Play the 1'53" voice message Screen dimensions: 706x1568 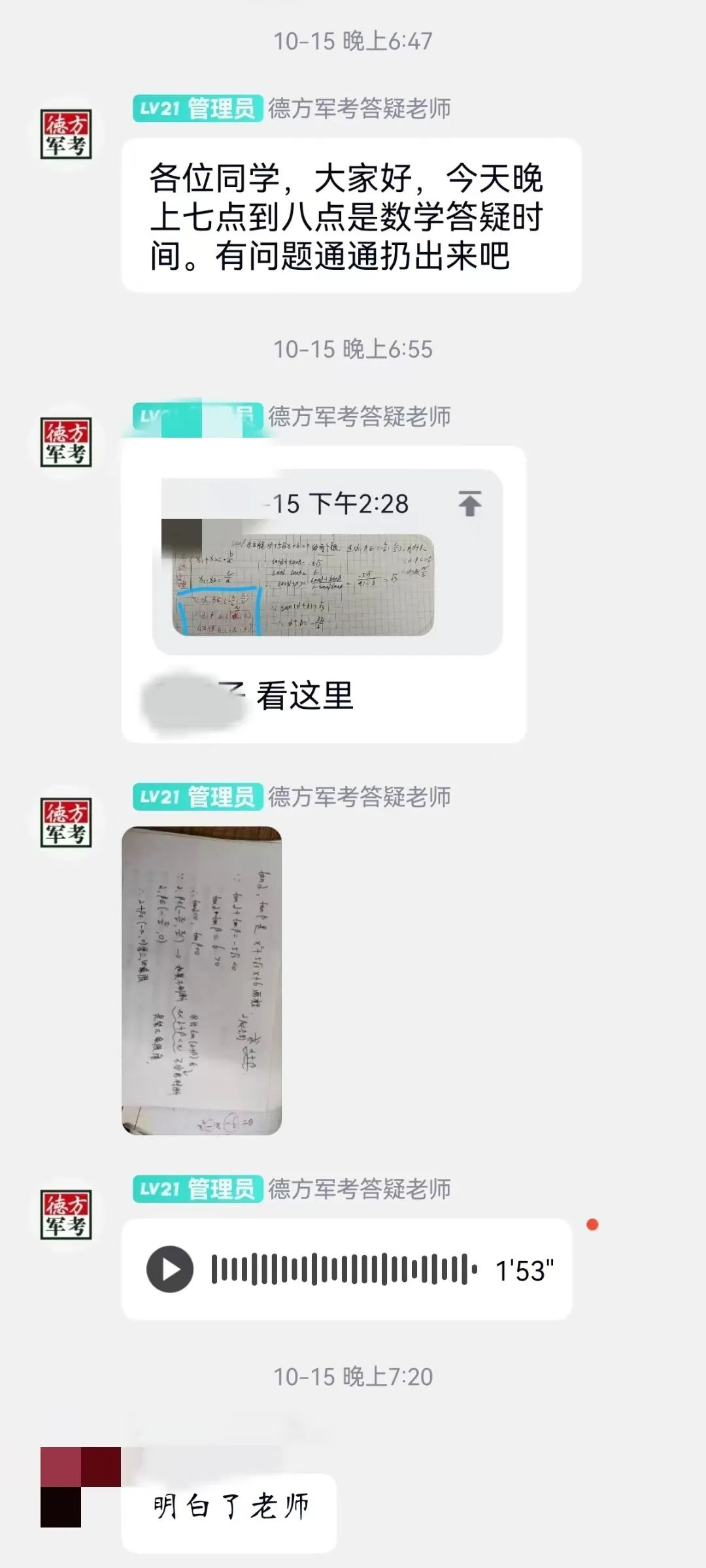point(170,1269)
